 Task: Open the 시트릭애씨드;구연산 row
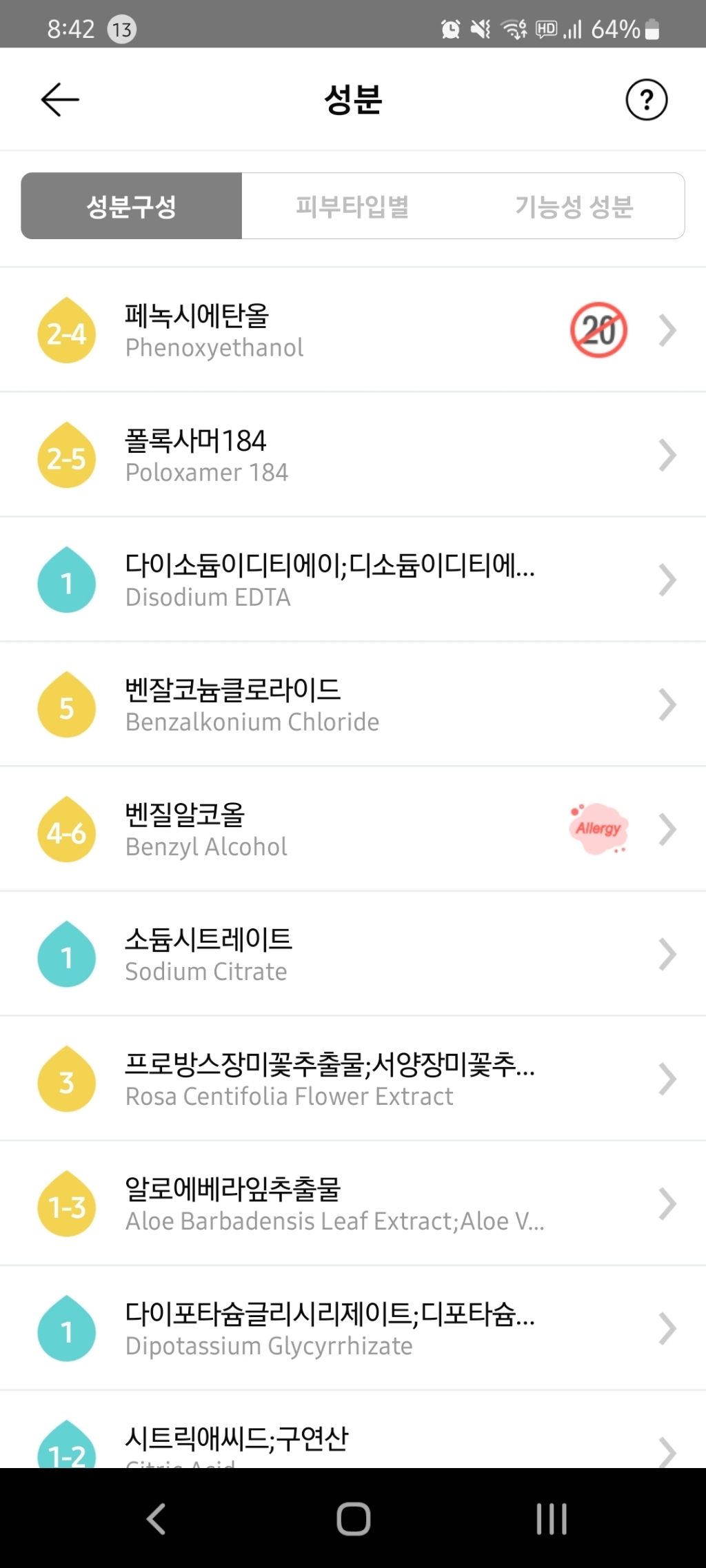[x=353, y=1429]
